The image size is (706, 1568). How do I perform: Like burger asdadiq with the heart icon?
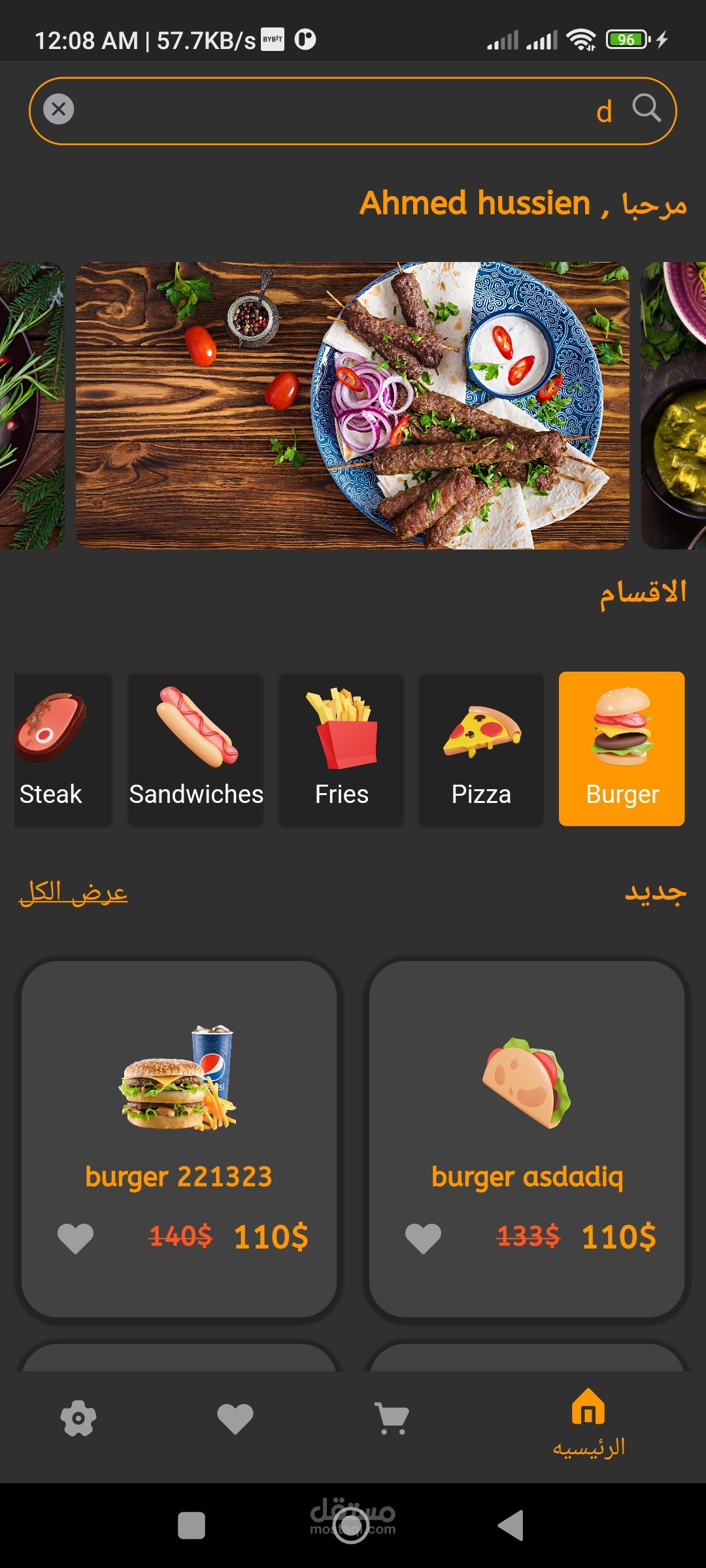click(424, 1237)
